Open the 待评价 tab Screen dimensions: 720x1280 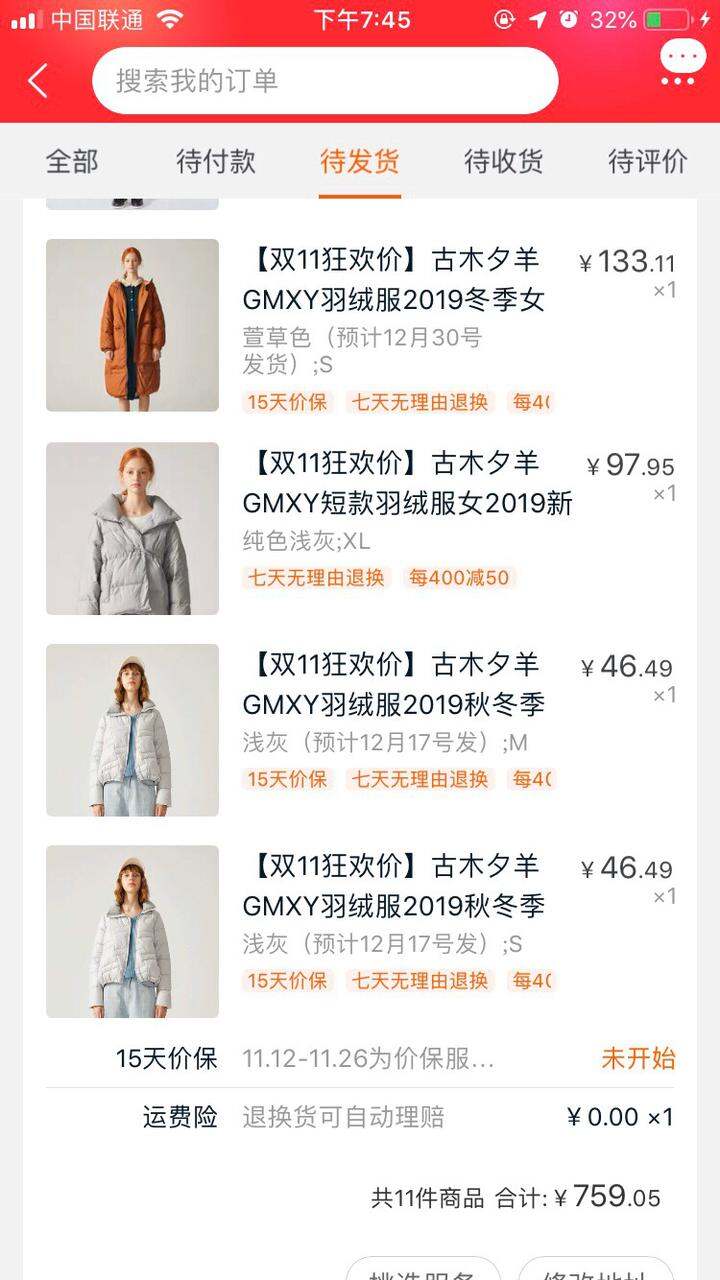click(x=648, y=161)
